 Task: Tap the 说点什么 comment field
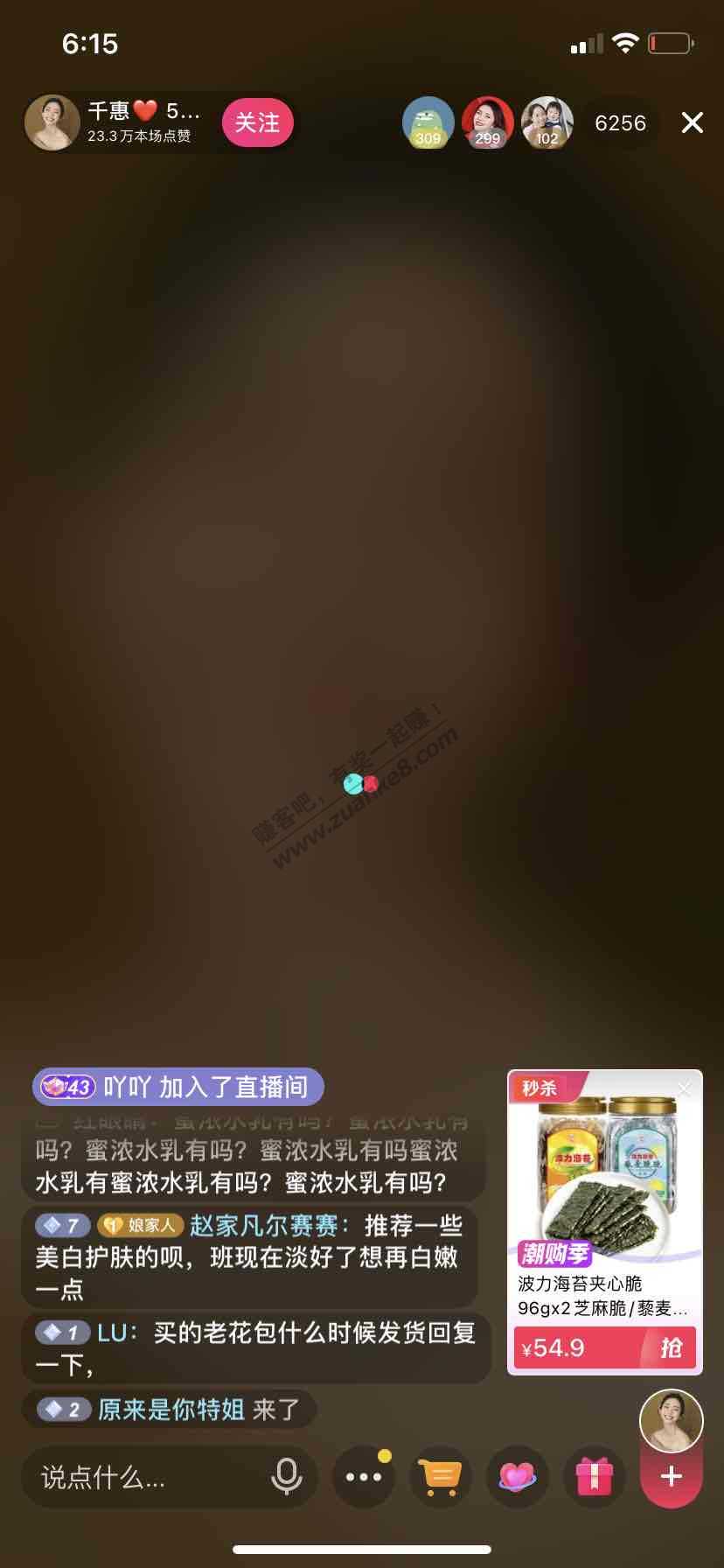click(140, 1478)
